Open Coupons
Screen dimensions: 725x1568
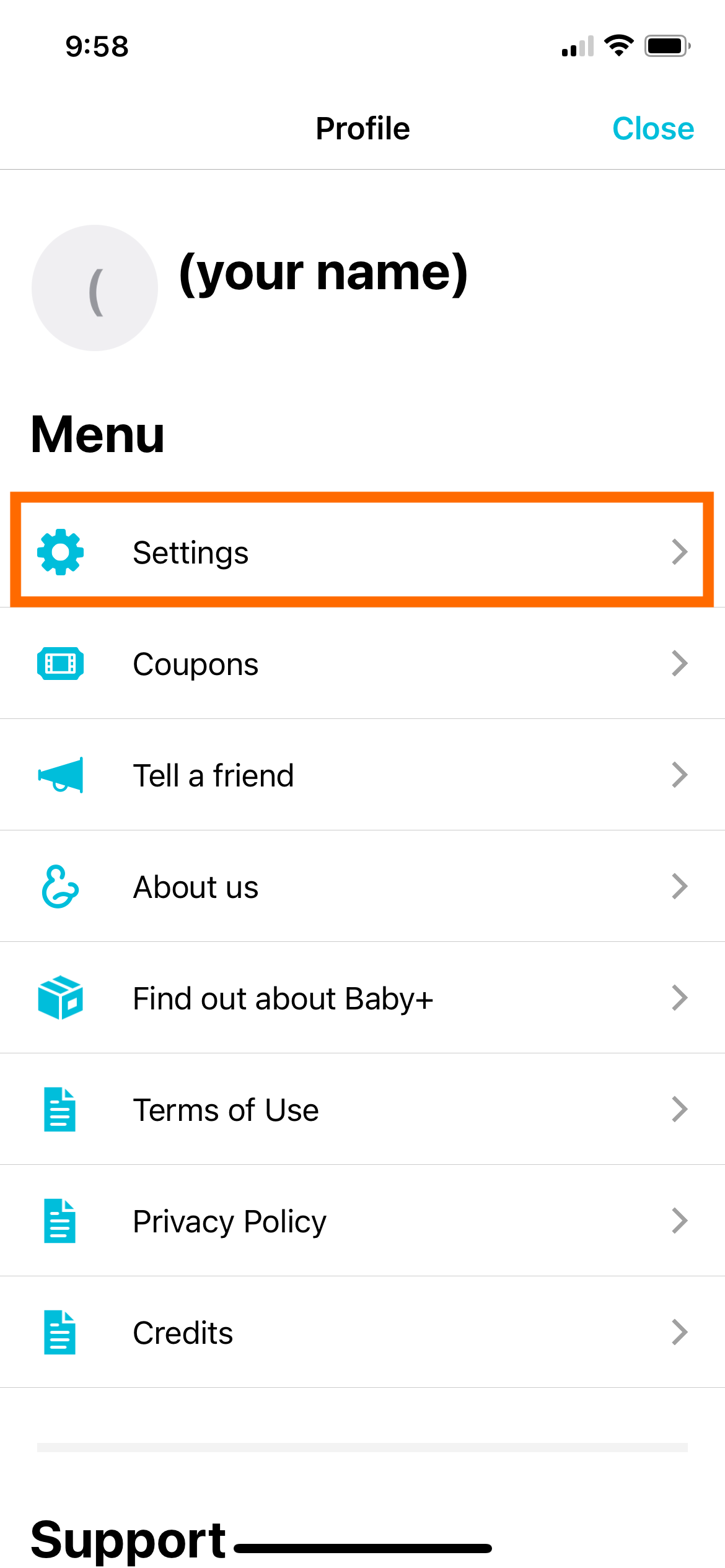pyautogui.click(x=362, y=664)
